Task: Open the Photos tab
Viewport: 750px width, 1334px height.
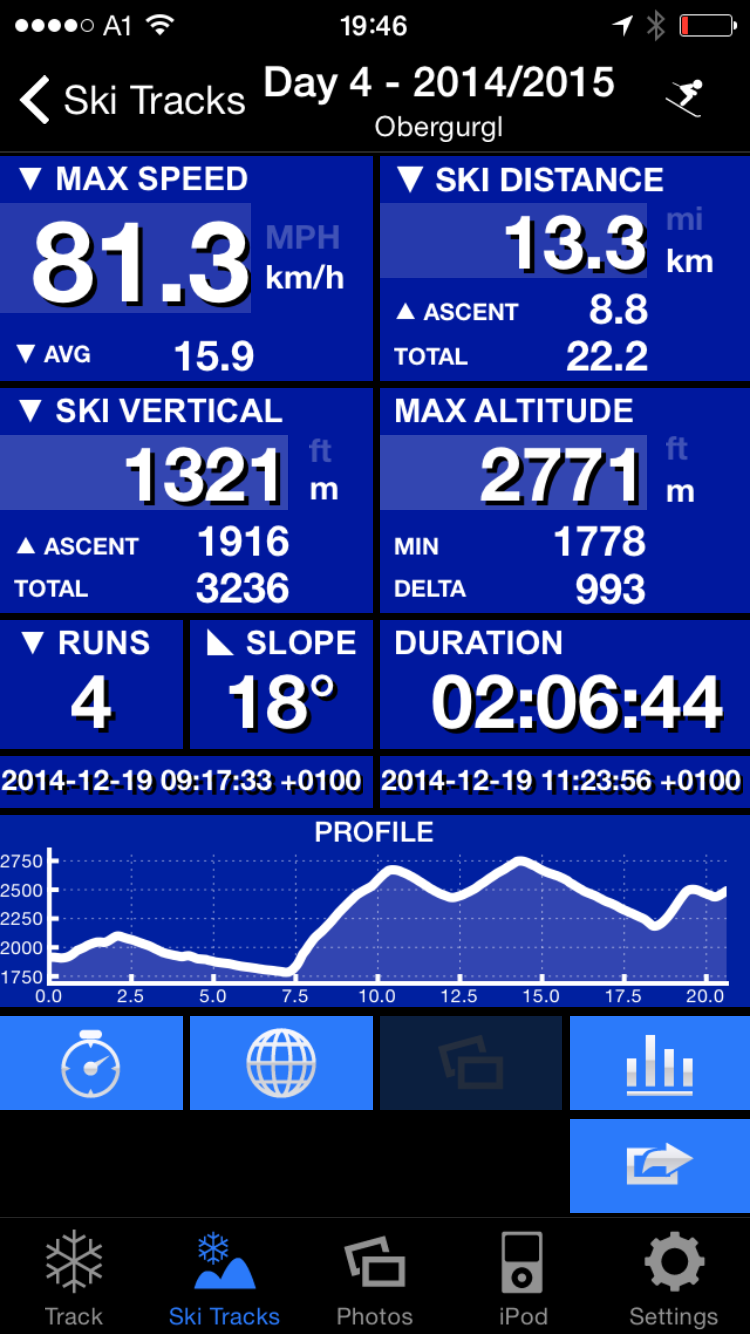Action: [374, 1277]
